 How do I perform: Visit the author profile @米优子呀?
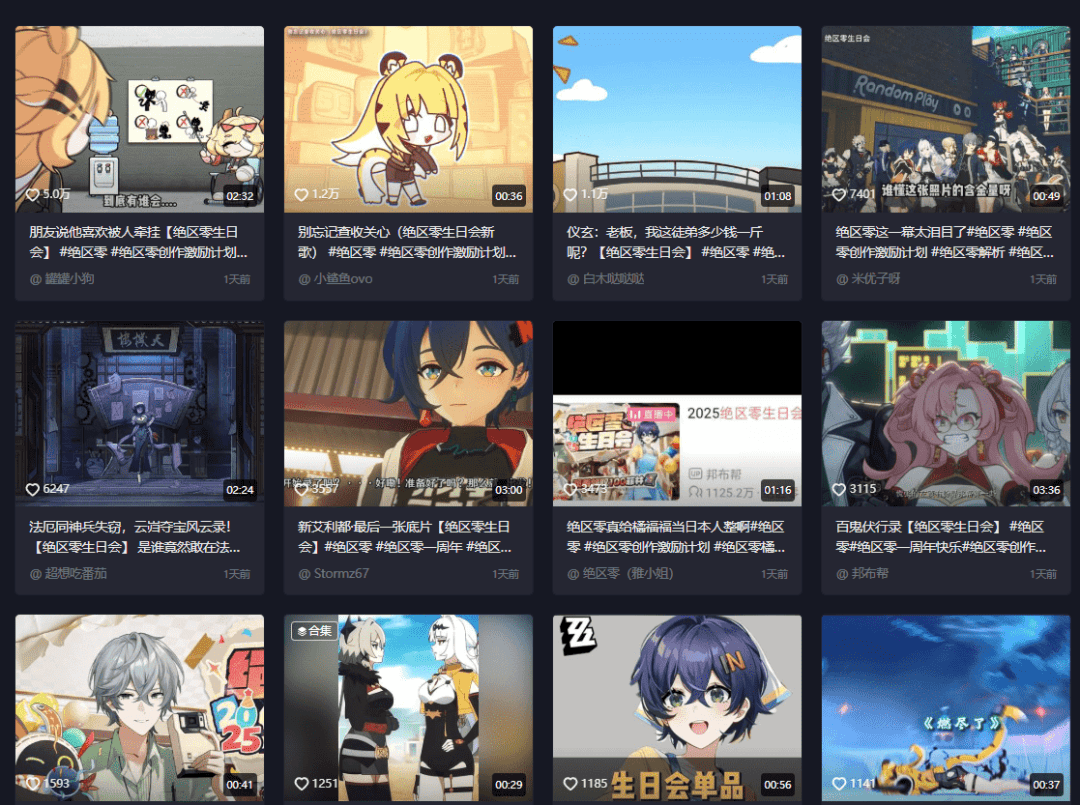[875, 279]
